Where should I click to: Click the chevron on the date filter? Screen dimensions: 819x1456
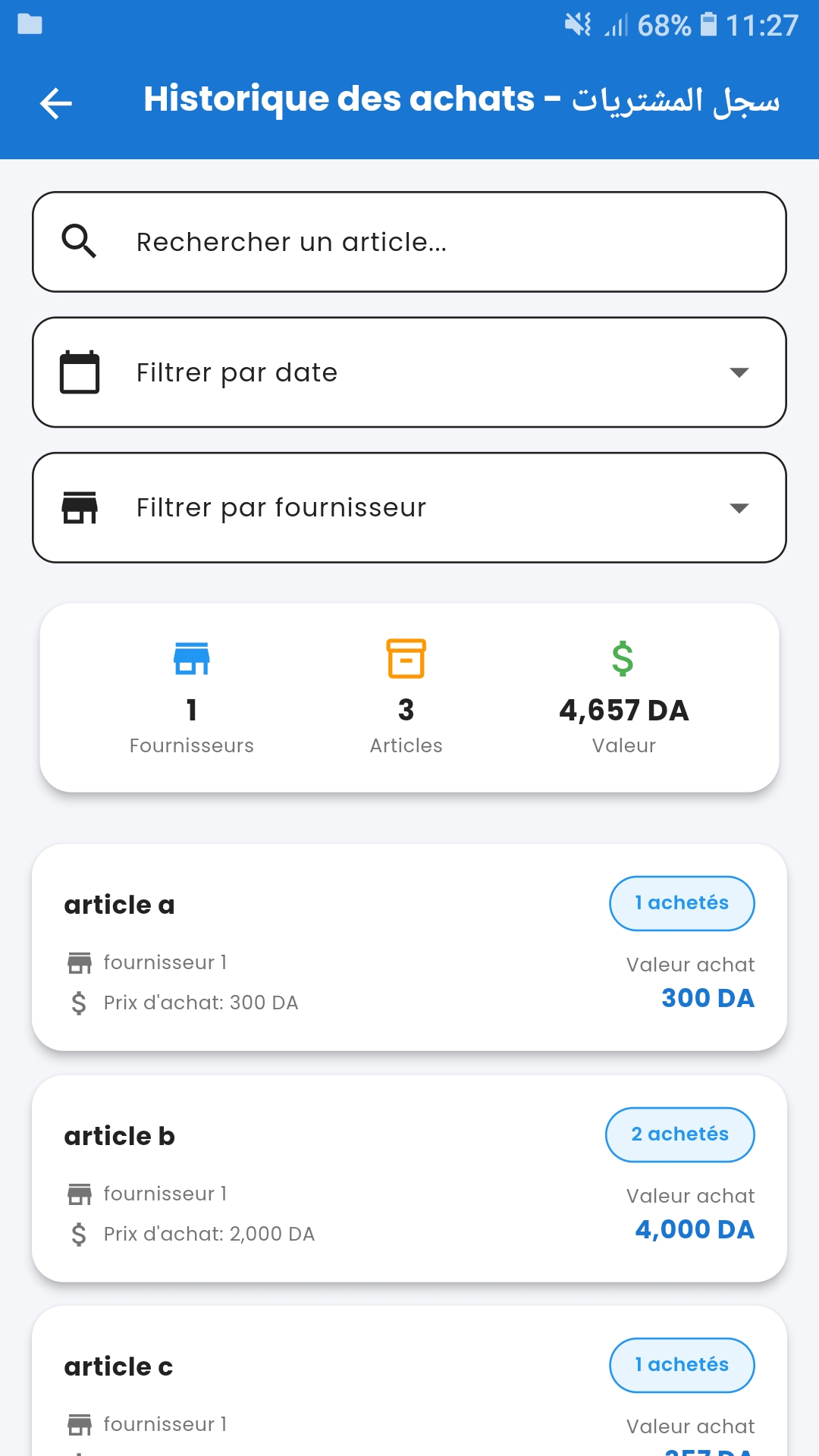point(739,372)
